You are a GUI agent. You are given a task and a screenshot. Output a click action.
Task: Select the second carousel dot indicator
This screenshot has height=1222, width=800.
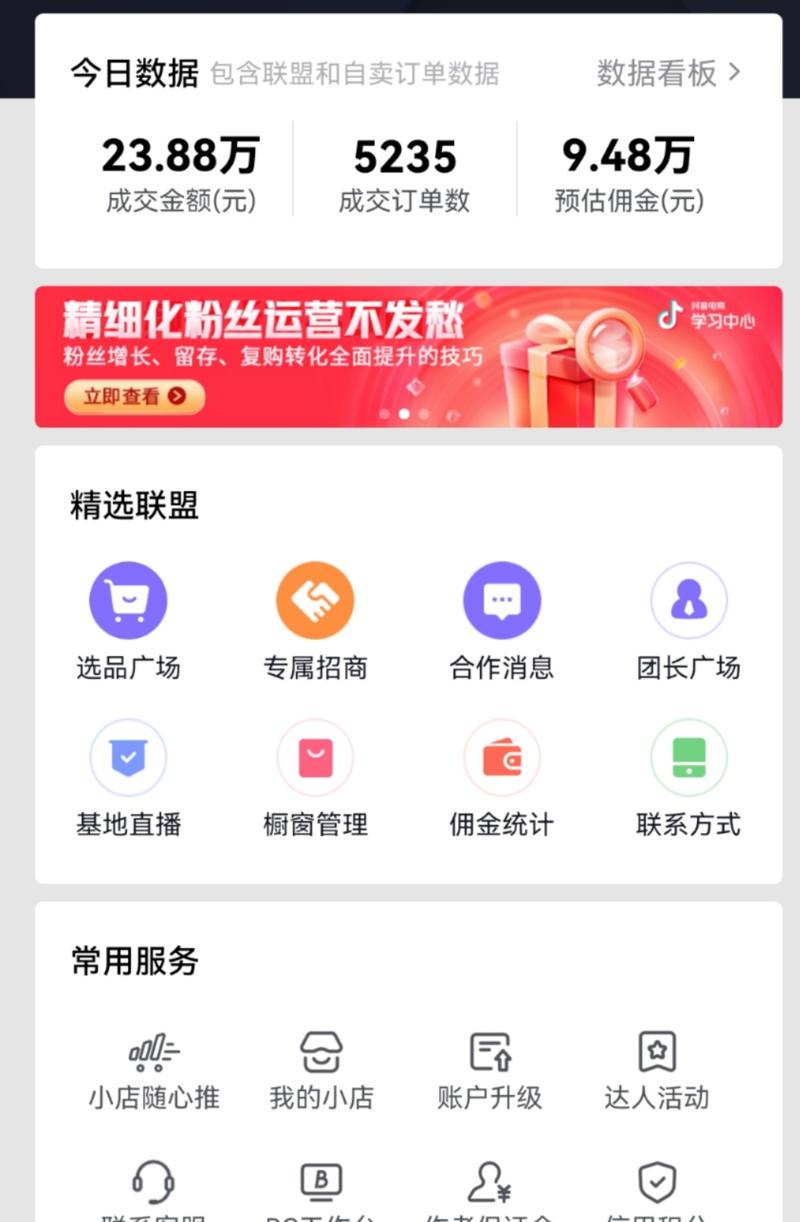[x=404, y=412]
